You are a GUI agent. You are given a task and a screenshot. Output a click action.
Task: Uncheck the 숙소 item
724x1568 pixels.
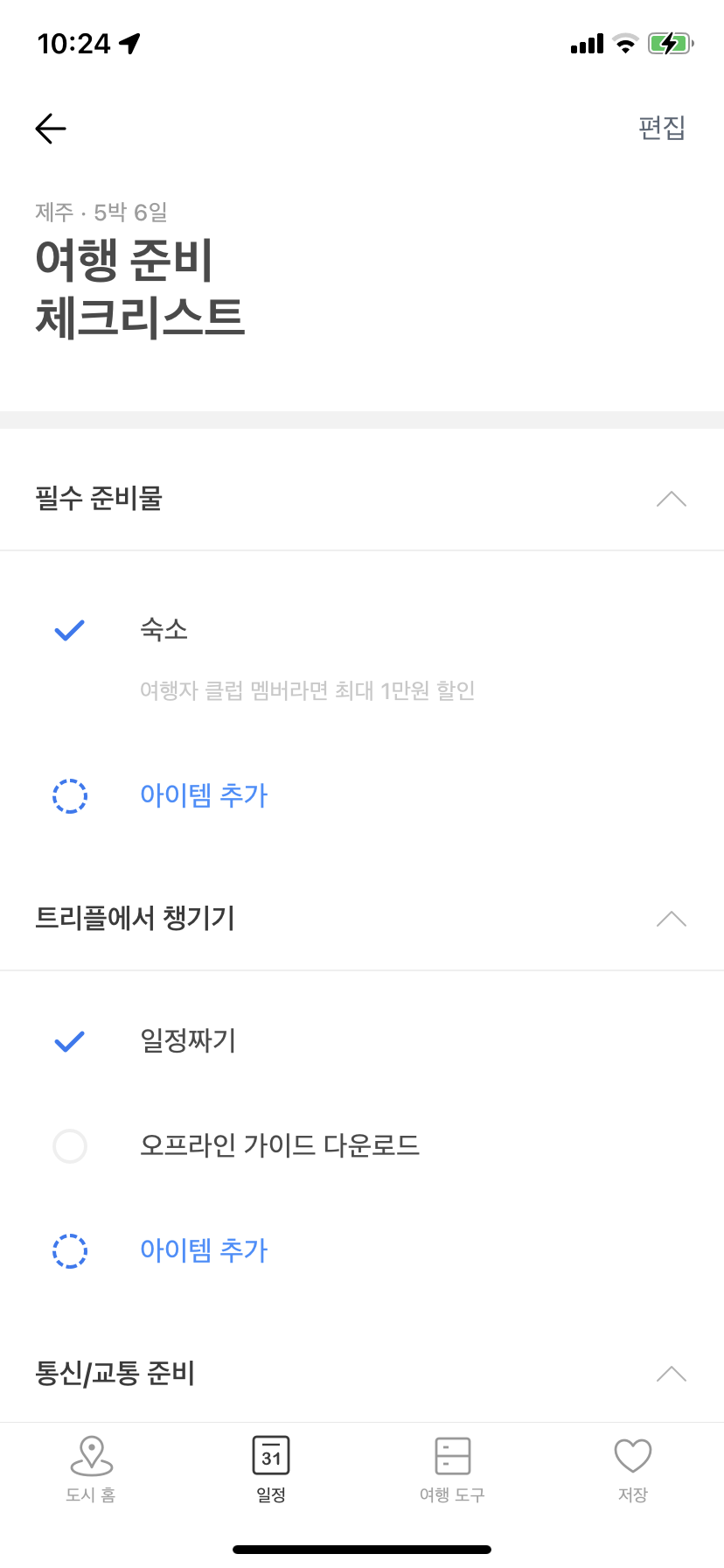tap(70, 630)
